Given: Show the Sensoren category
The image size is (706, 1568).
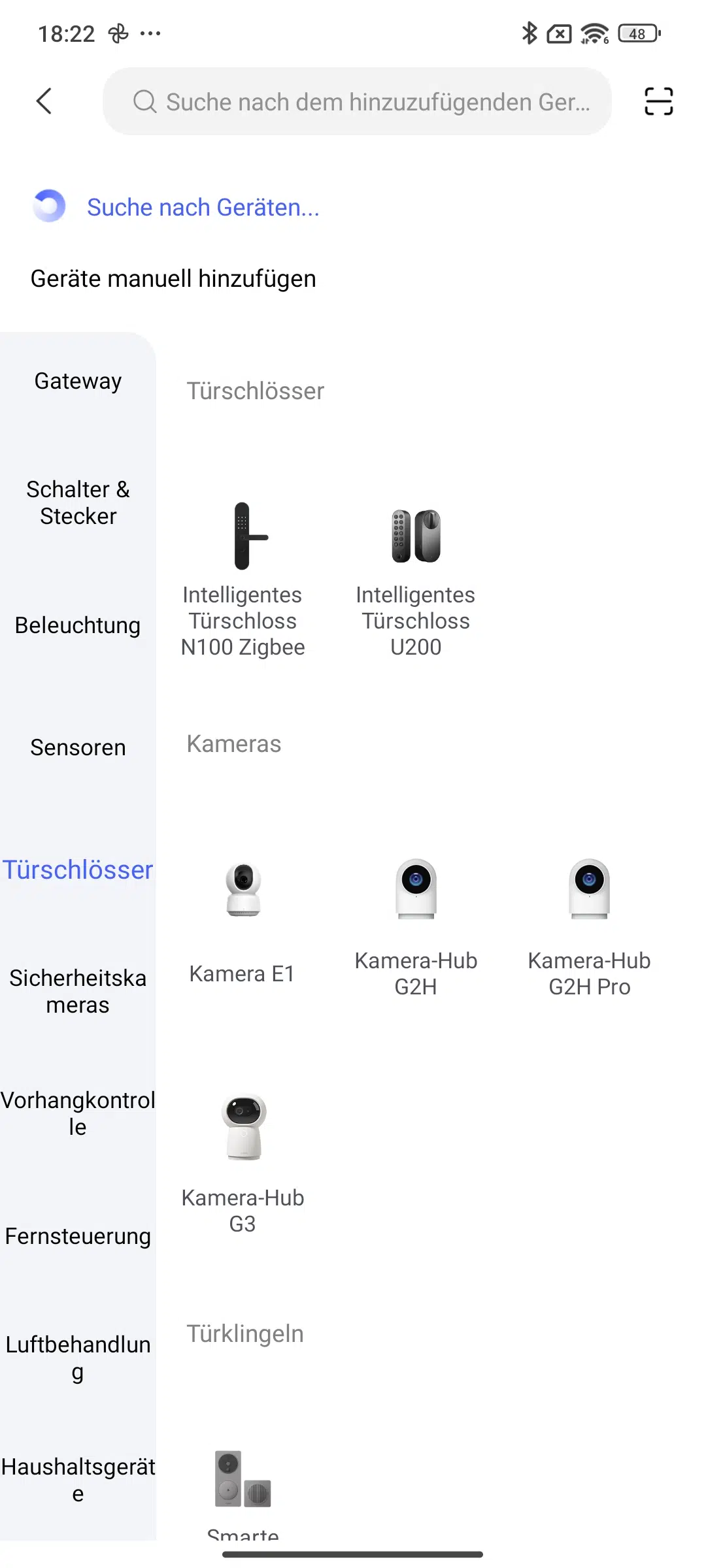Looking at the screenshot, I should (x=78, y=747).
